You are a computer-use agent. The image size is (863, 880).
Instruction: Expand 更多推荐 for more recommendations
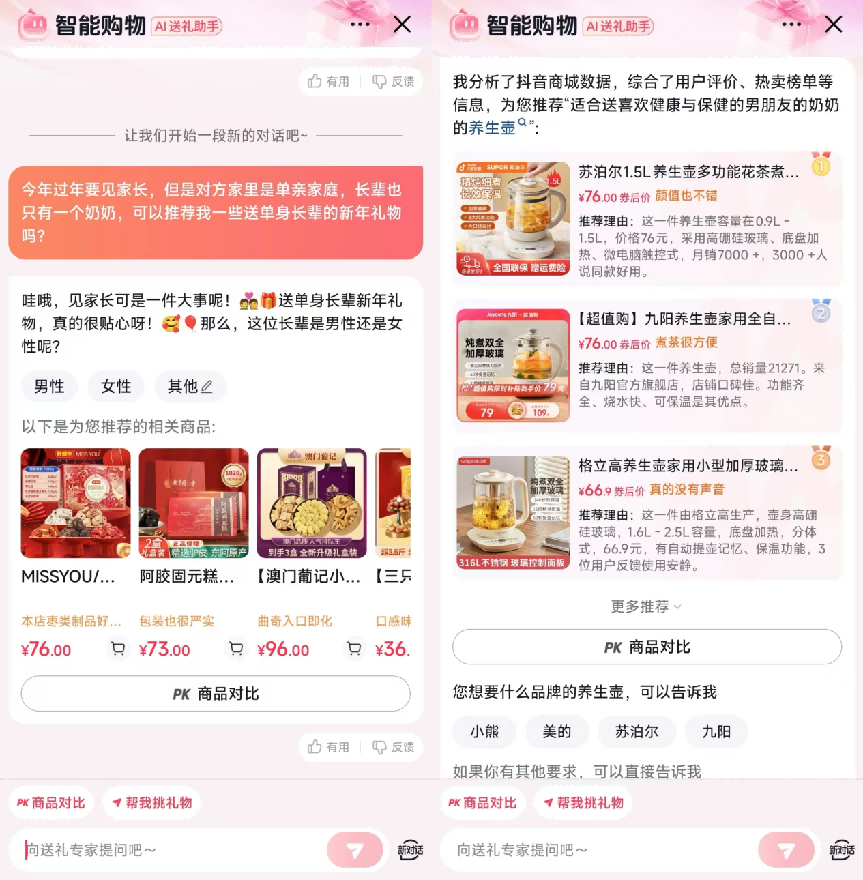(x=646, y=606)
